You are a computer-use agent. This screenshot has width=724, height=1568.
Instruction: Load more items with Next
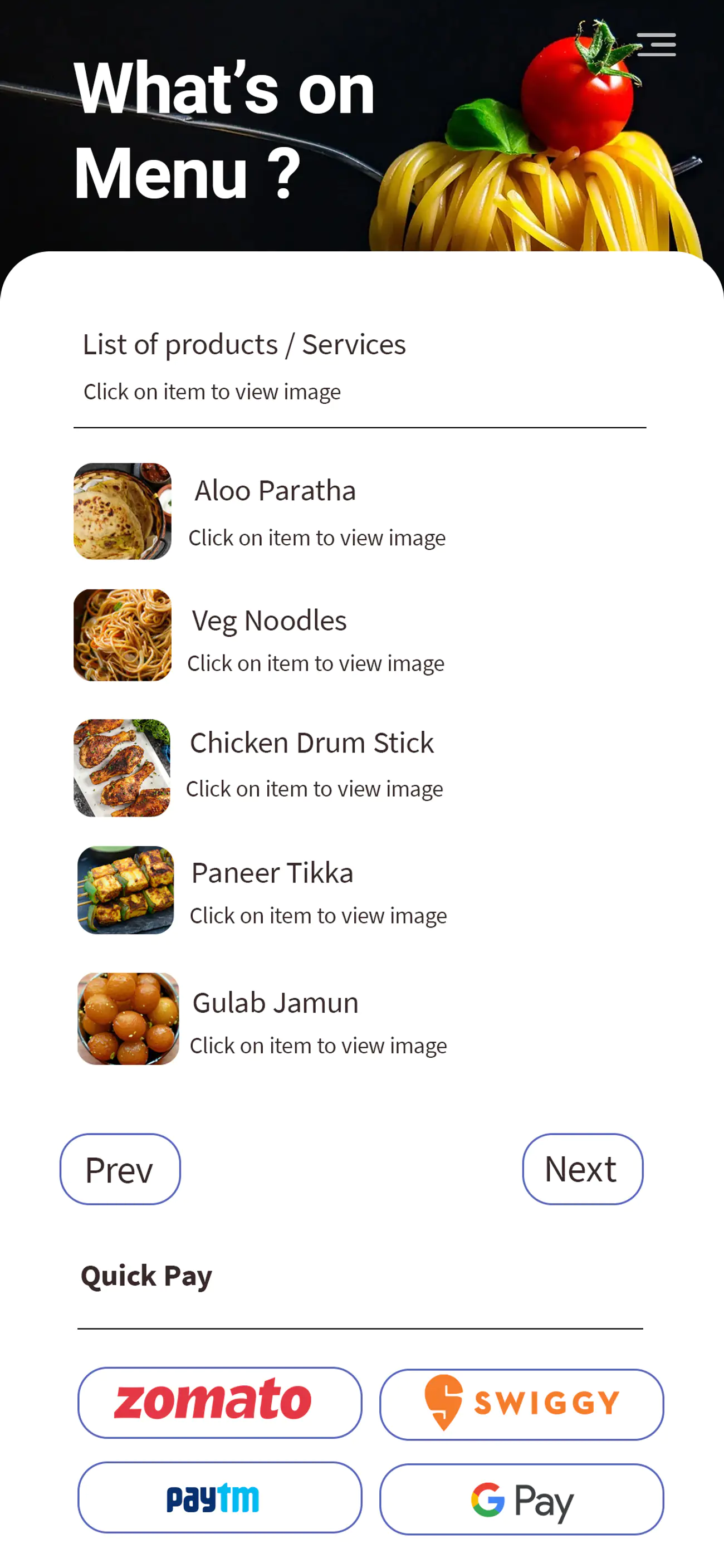tap(582, 1169)
